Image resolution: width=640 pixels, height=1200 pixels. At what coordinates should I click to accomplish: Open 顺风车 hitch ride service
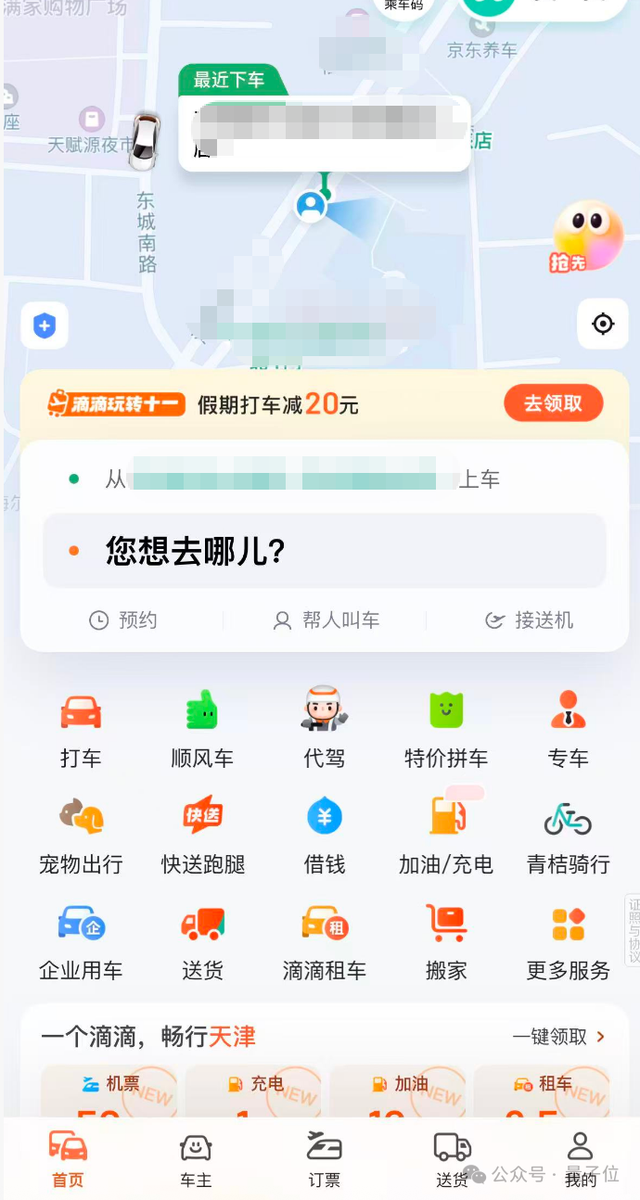(202, 730)
